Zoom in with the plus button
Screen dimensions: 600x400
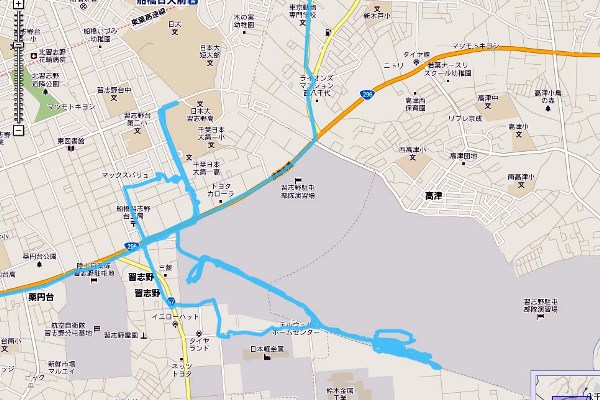coord(18,4)
